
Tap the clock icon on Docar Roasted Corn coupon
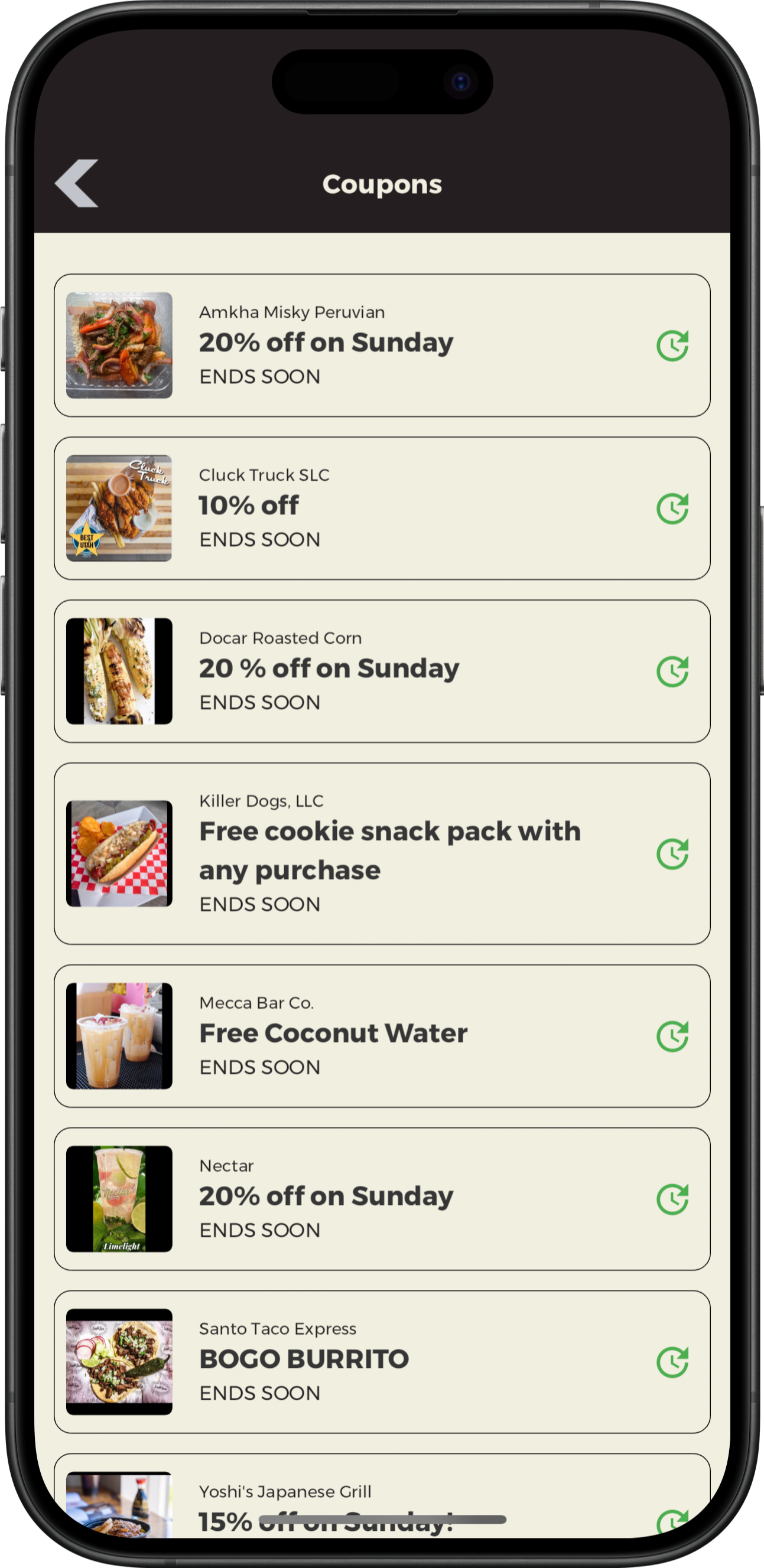(672, 671)
